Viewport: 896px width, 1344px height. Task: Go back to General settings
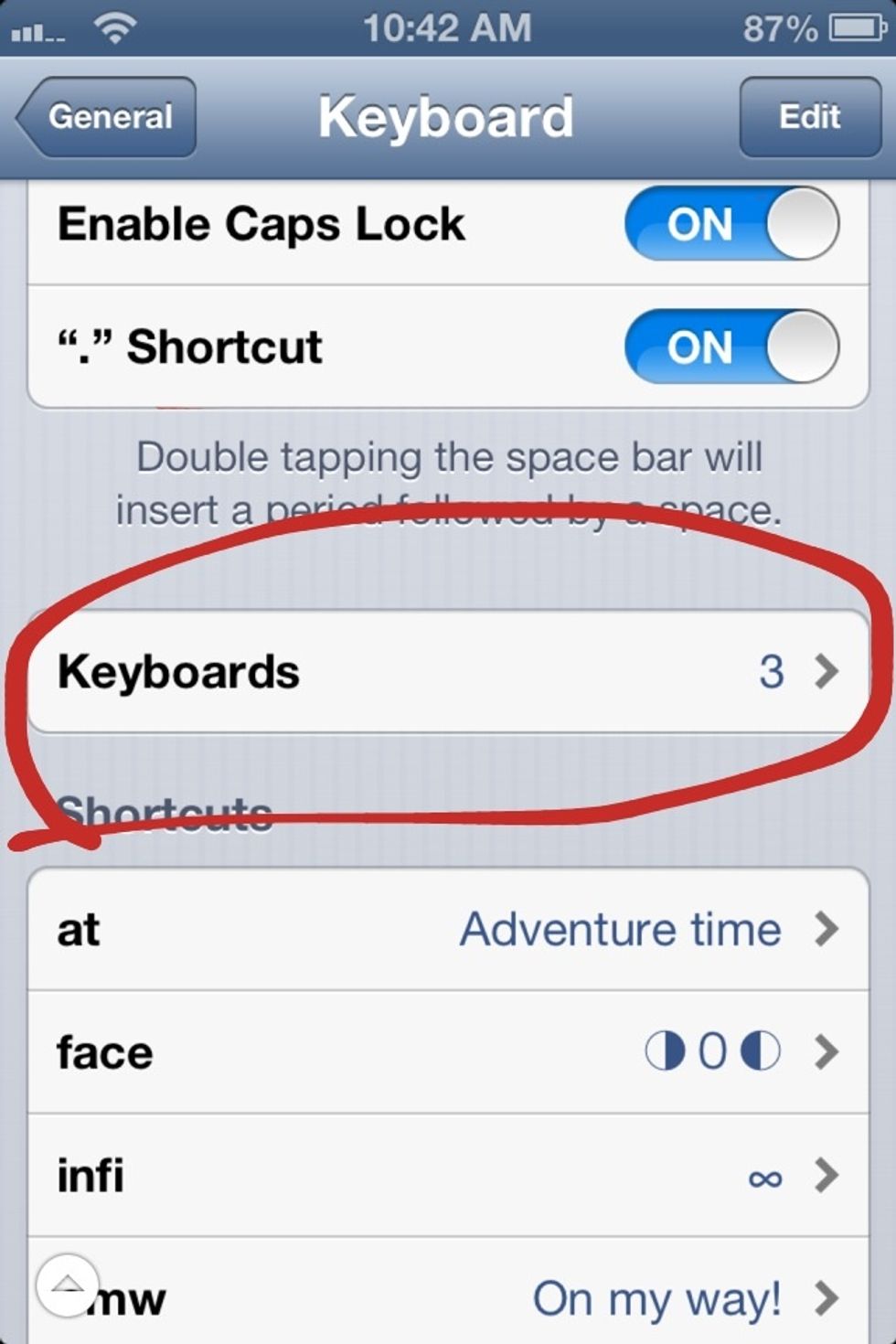click(x=108, y=117)
